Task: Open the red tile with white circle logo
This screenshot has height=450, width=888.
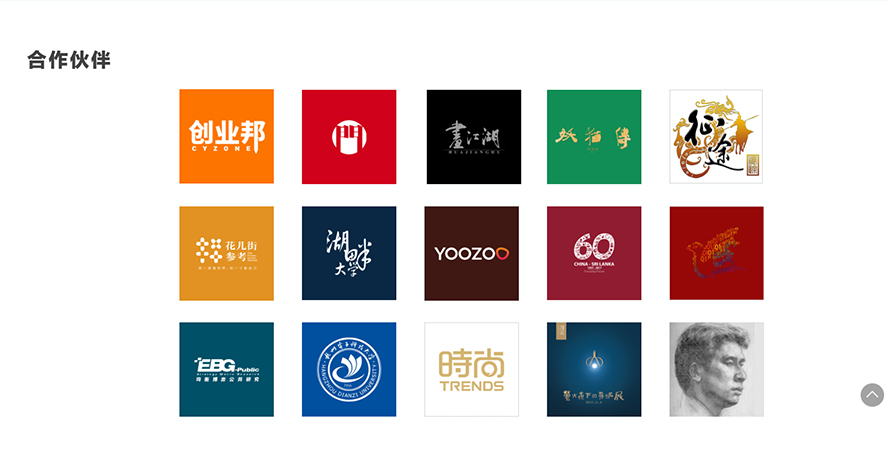Action: pos(349,136)
